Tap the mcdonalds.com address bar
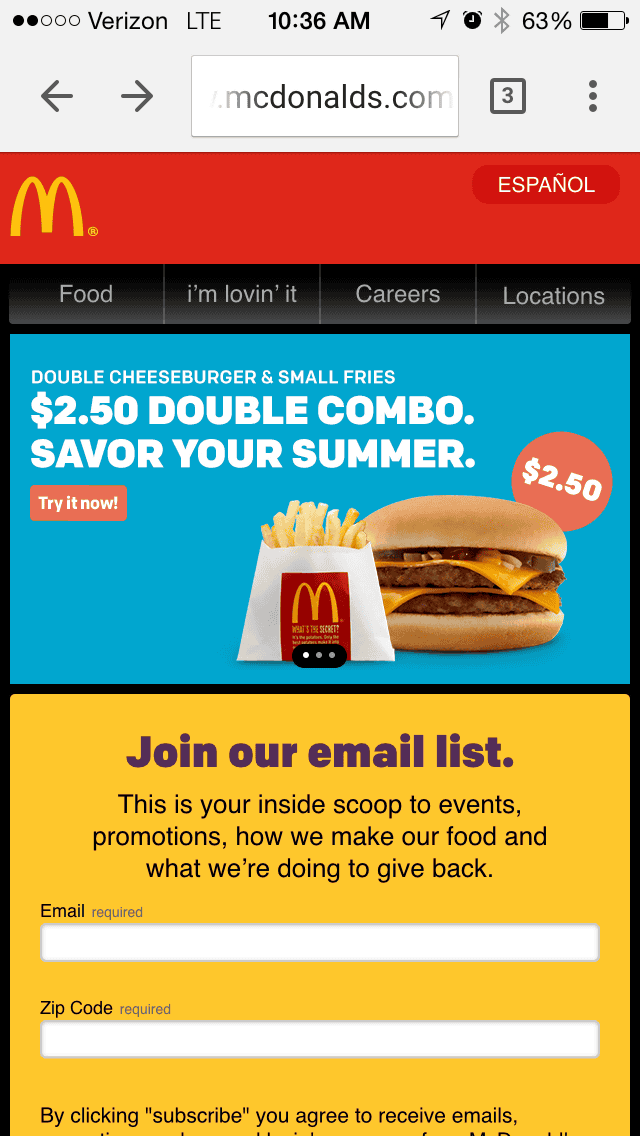This screenshot has width=640, height=1136. tap(325, 96)
